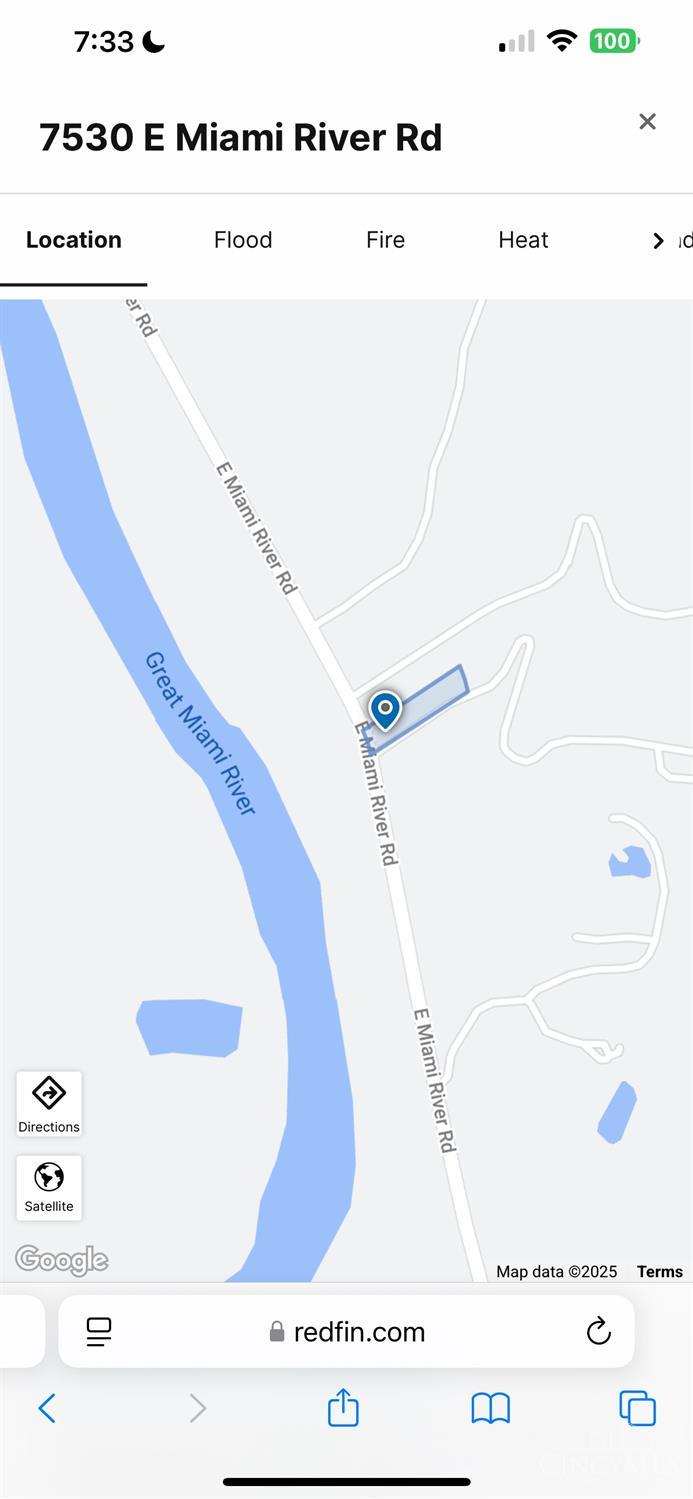Open Google Maps Terms link
Image resolution: width=693 pixels, height=1499 pixels.
(x=659, y=1272)
